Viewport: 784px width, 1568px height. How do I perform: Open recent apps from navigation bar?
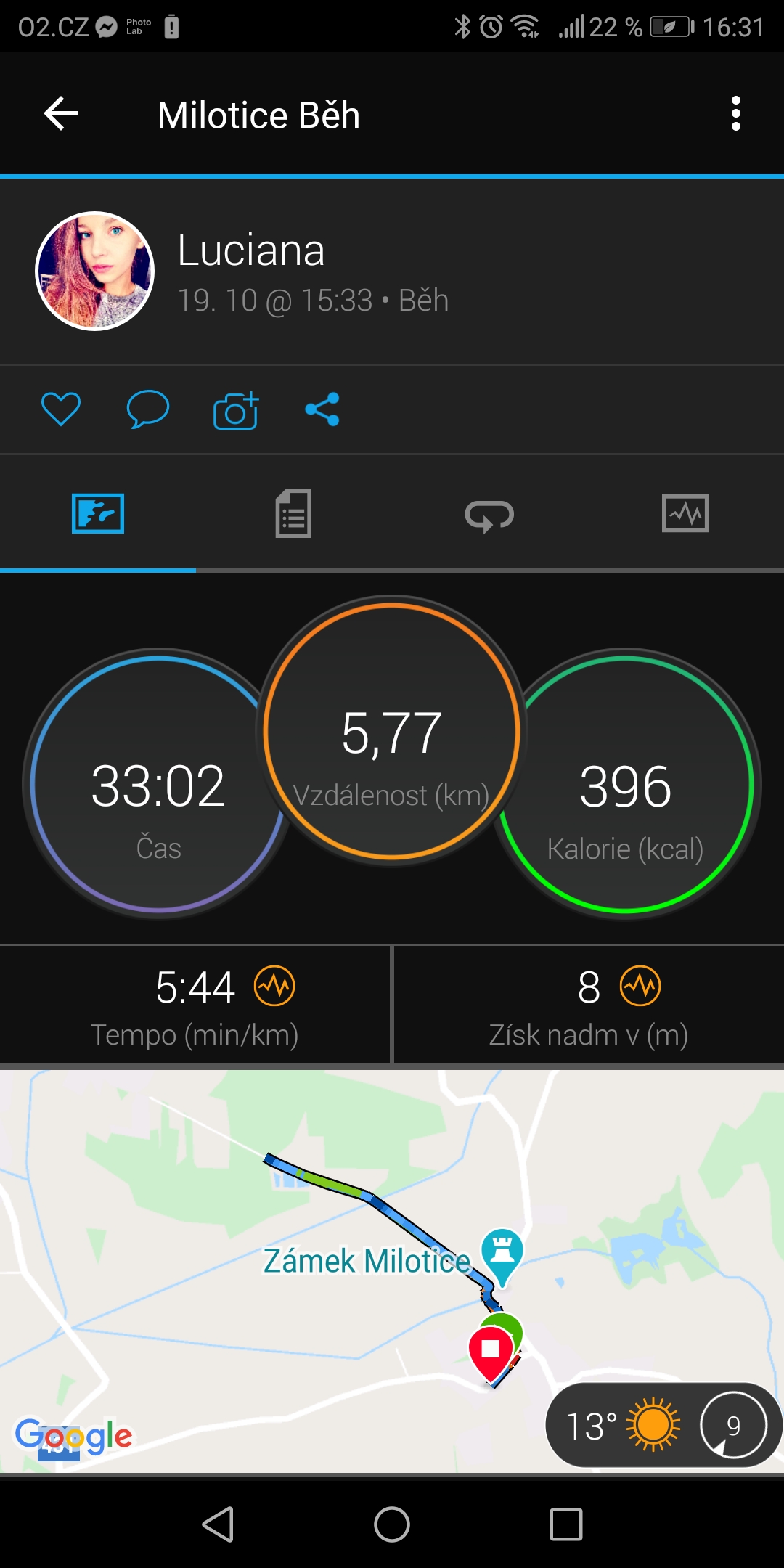(566, 1524)
